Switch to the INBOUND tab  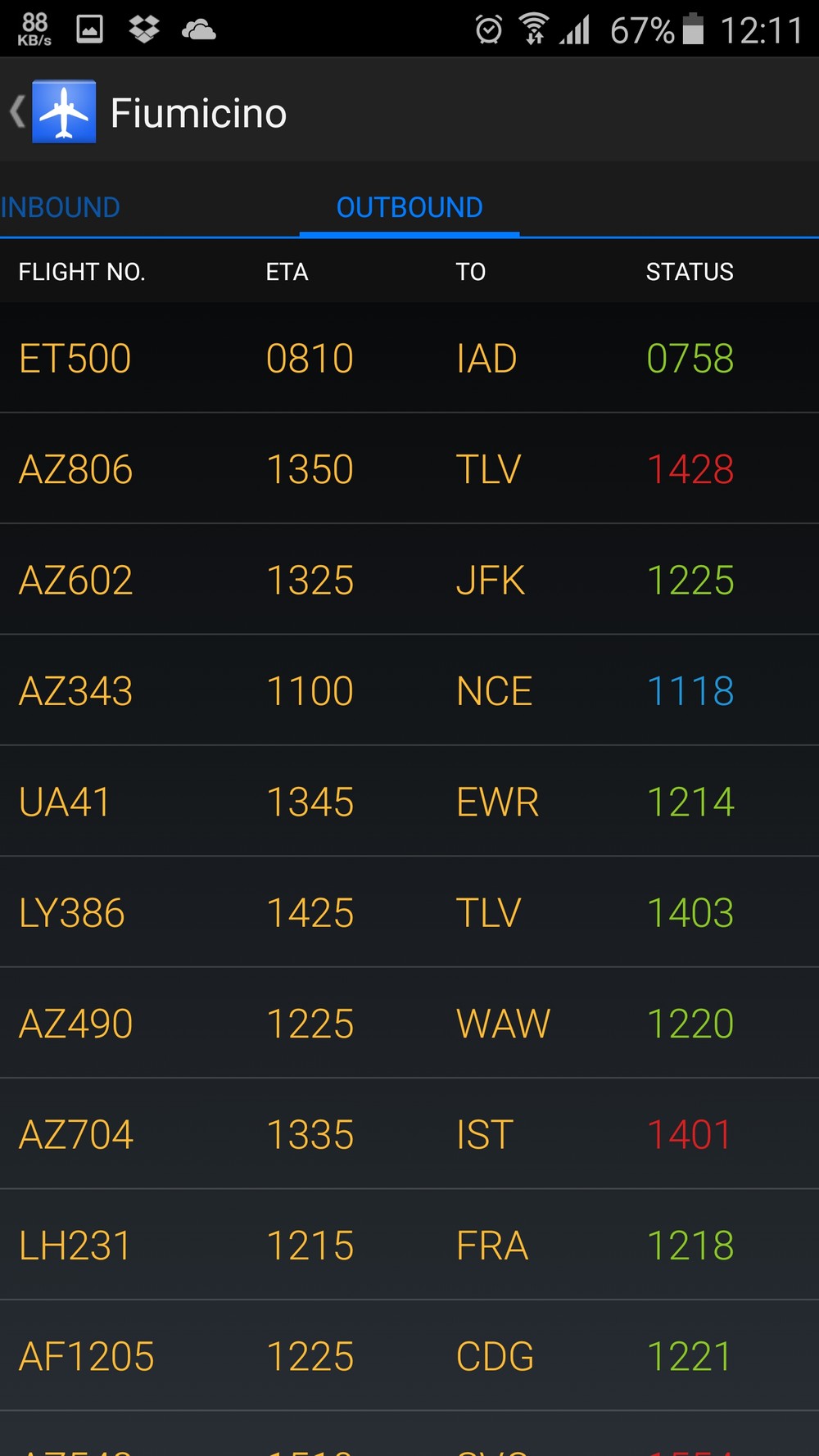click(61, 207)
